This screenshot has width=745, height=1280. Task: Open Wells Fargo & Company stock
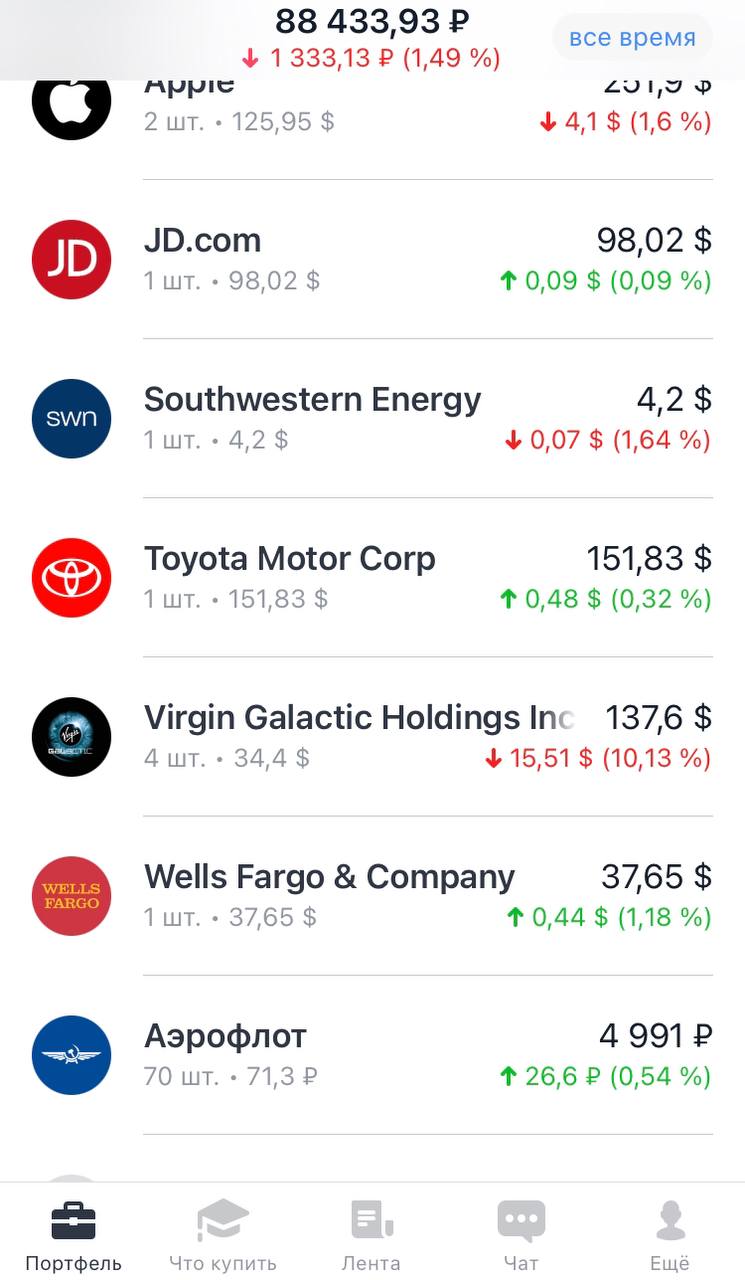pos(372,895)
